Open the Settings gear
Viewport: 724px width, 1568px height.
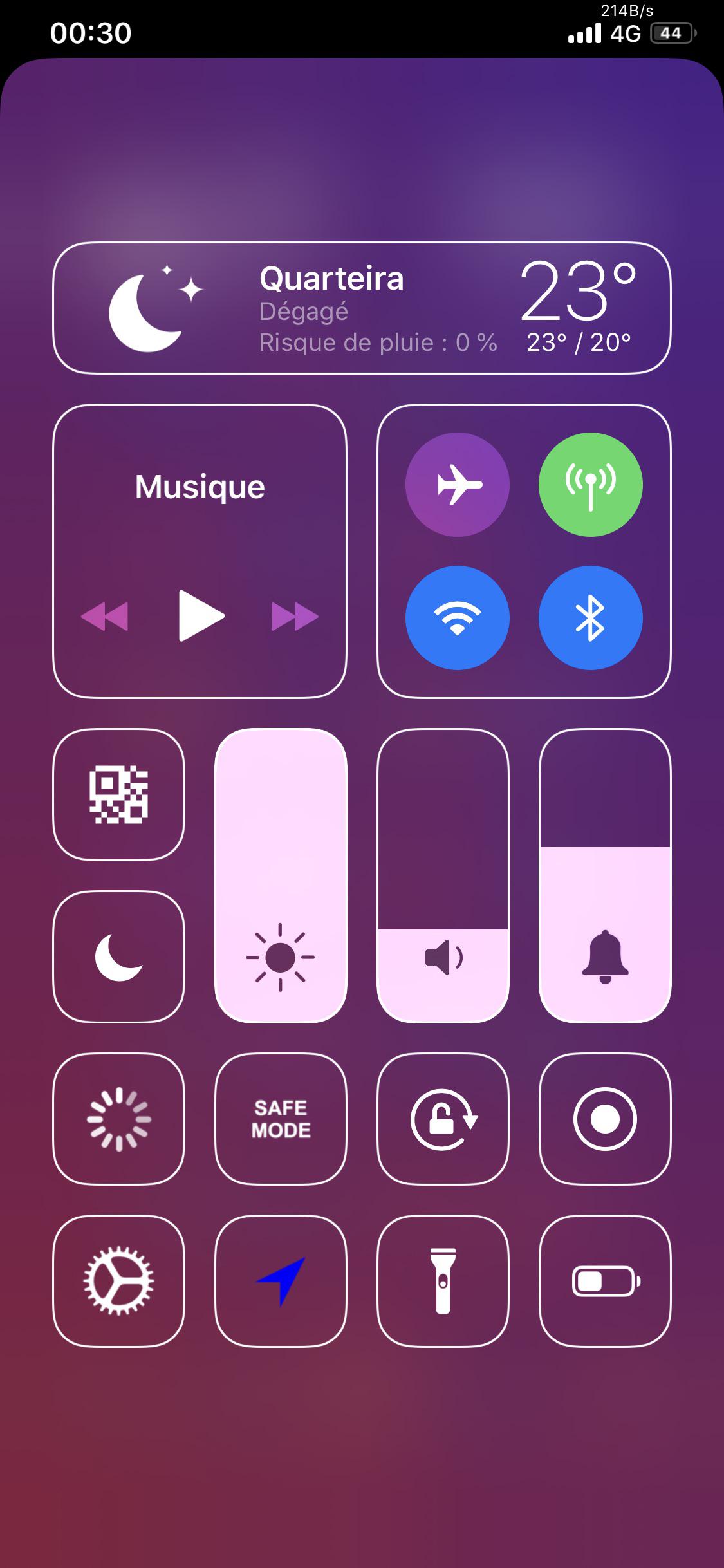(x=118, y=1281)
